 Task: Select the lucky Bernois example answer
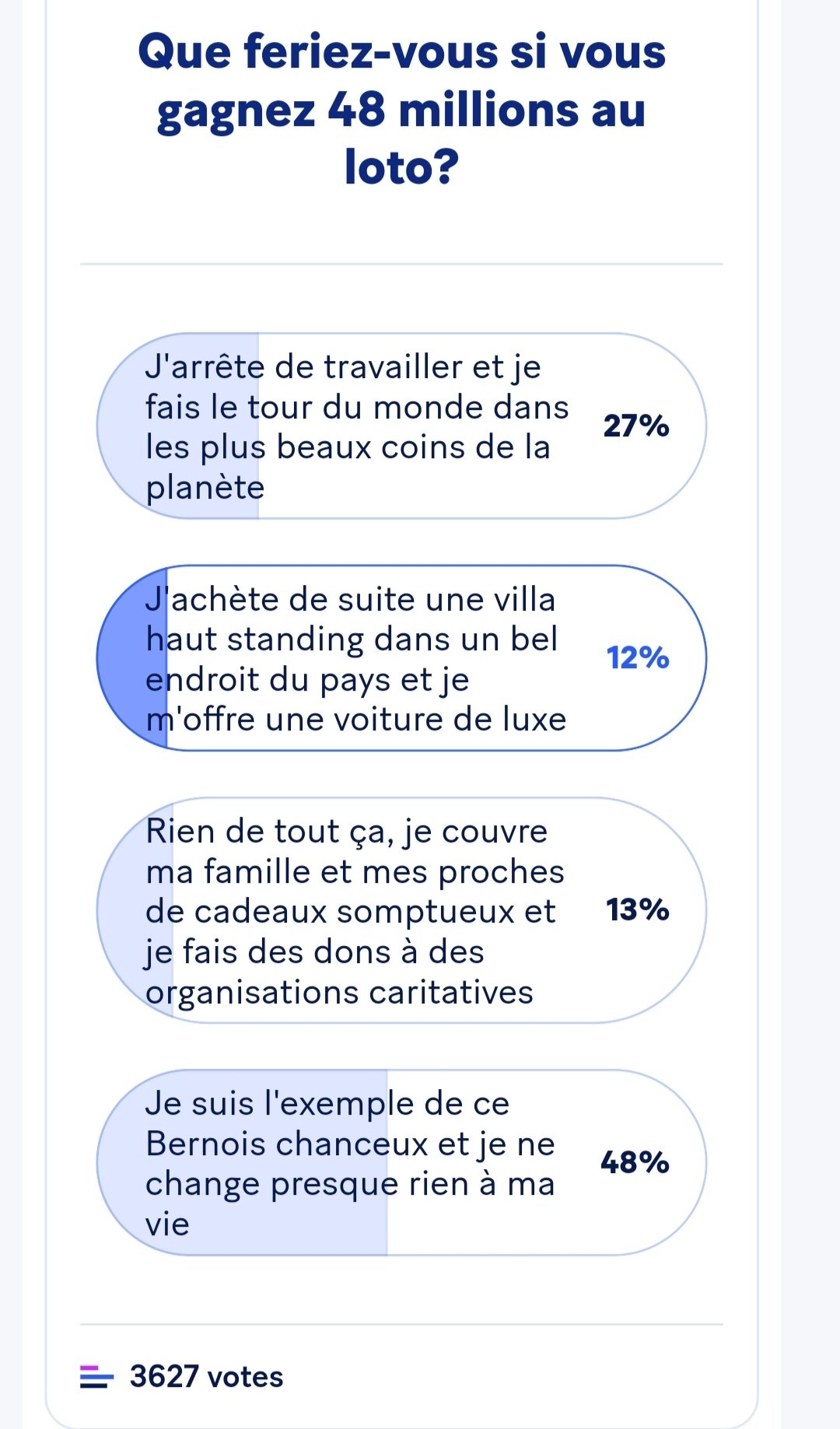click(x=401, y=1162)
